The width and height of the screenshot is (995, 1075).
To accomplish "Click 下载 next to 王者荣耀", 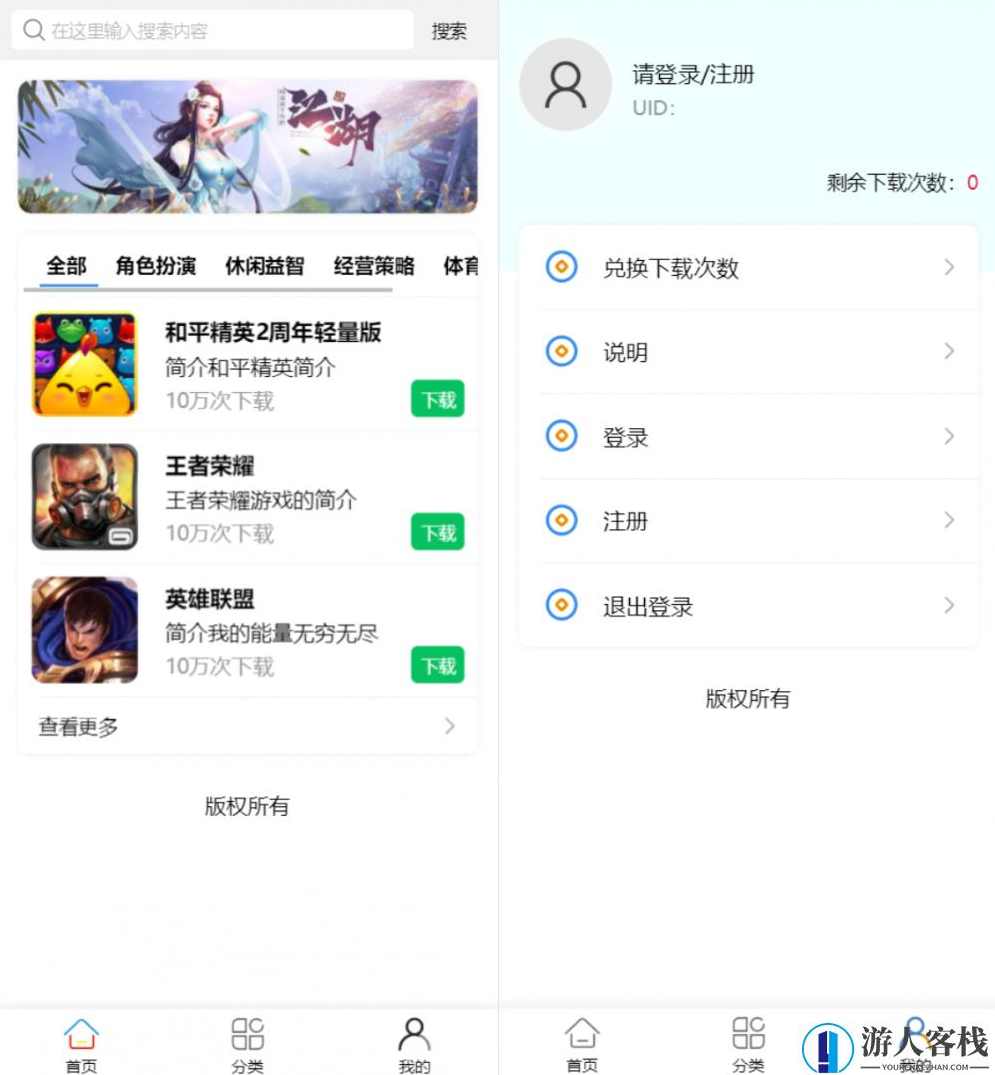I will [x=437, y=532].
